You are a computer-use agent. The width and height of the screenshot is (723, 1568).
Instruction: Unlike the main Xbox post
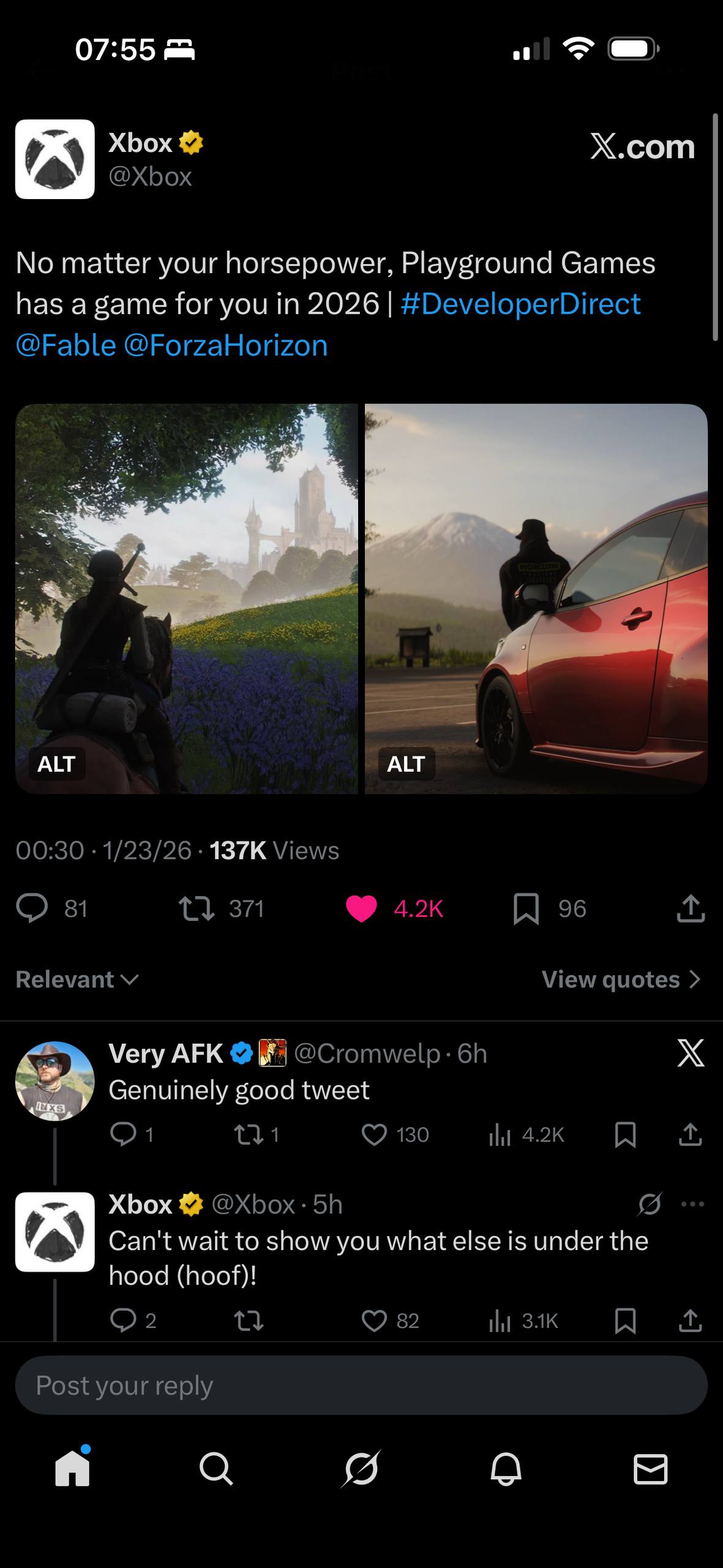pos(361,908)
